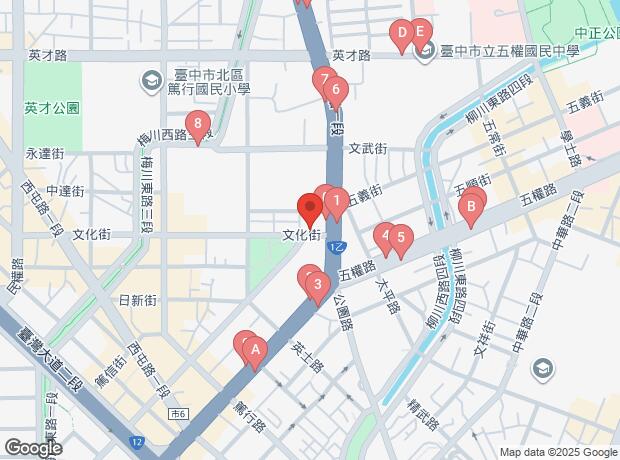Image resolution: width=620 pixels, height=460 pixels.
Task: Open the marker labeled B
Action: 468,207
